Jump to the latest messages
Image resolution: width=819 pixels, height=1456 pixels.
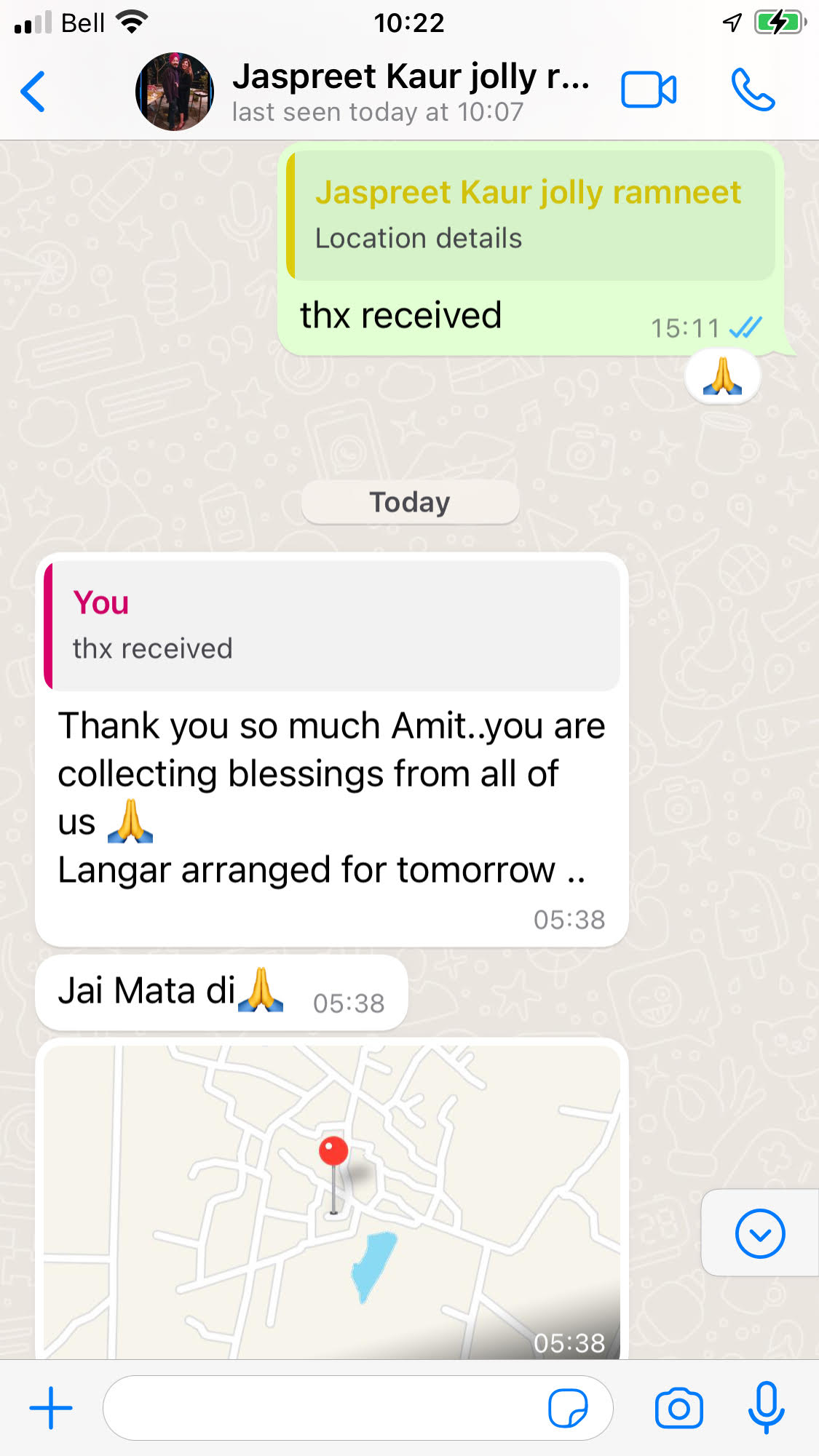(x=759, y=1233)
